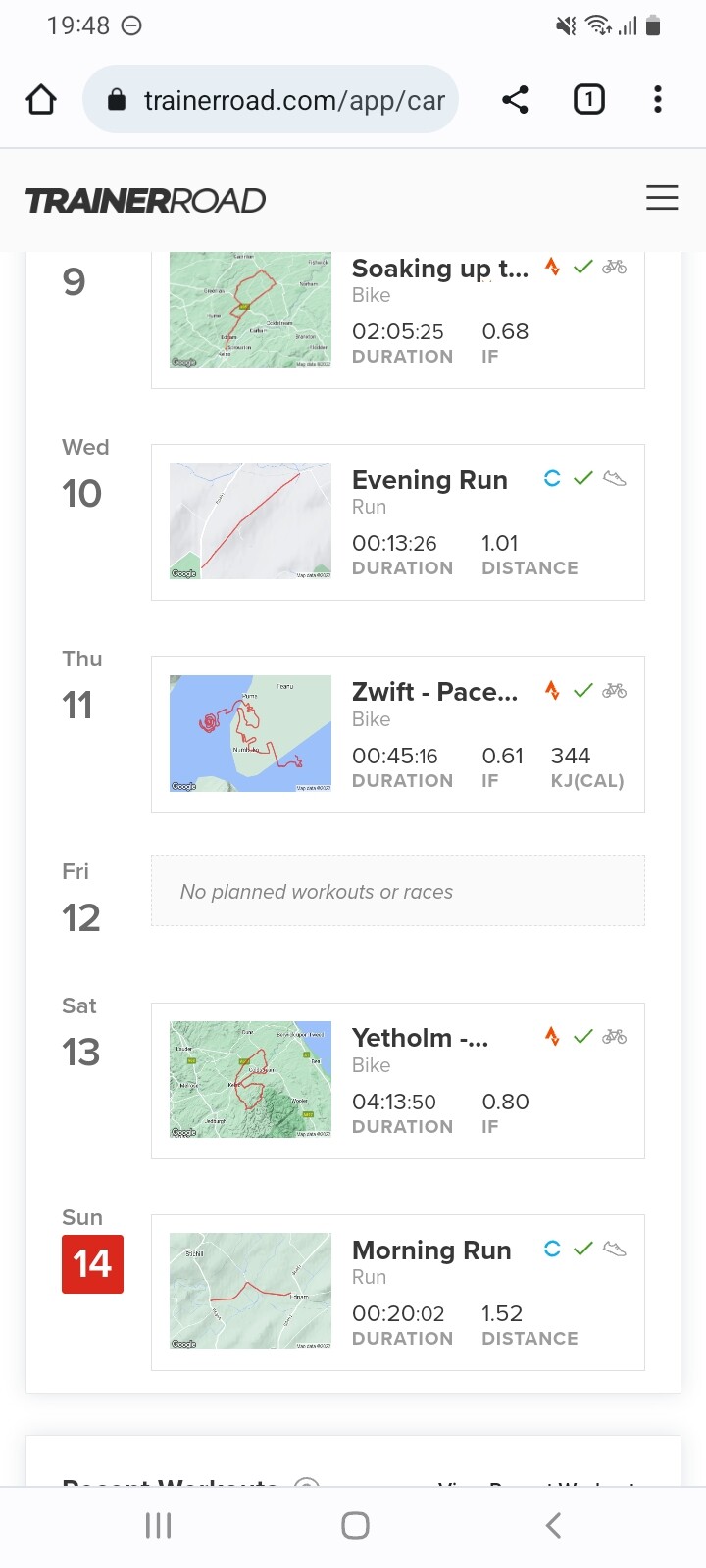Share the current page
The height and width of the screenshot is (1568, 706).
pos(515,99)
